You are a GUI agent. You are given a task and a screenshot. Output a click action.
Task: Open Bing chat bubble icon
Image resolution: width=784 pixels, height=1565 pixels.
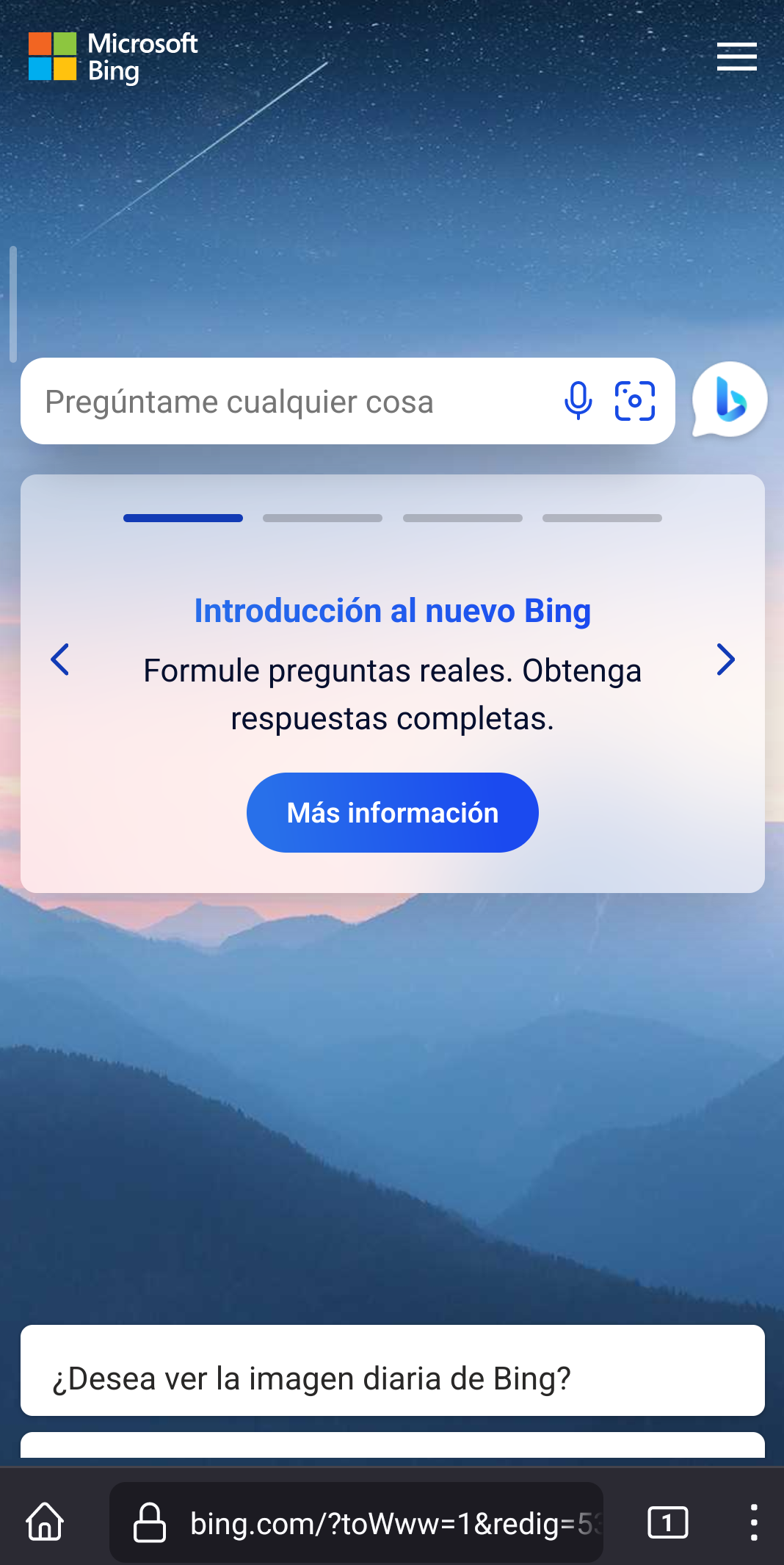click(x=729, y=400)
